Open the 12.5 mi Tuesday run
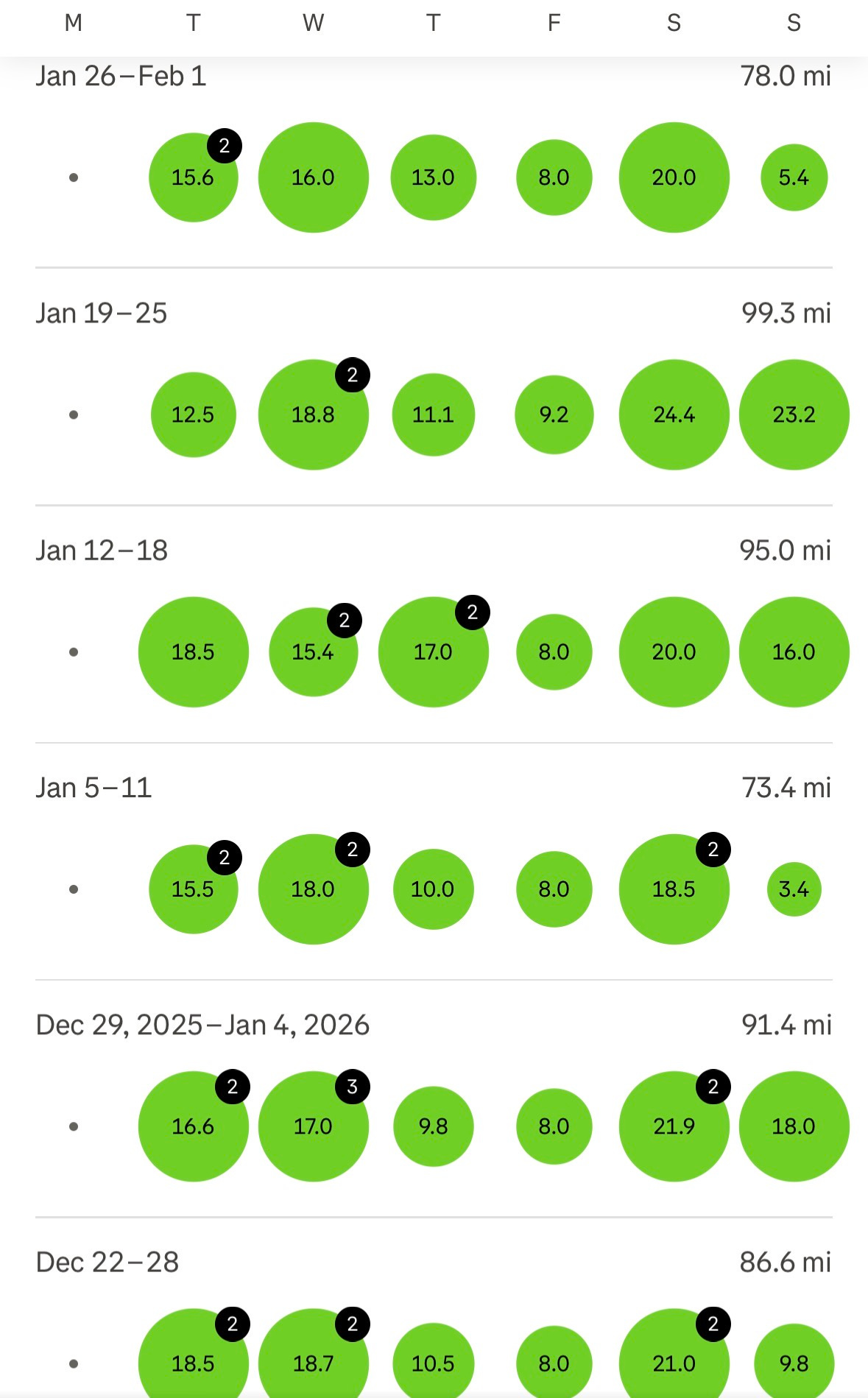This screenshot has width=868, height=1398. tap(194, 414)
